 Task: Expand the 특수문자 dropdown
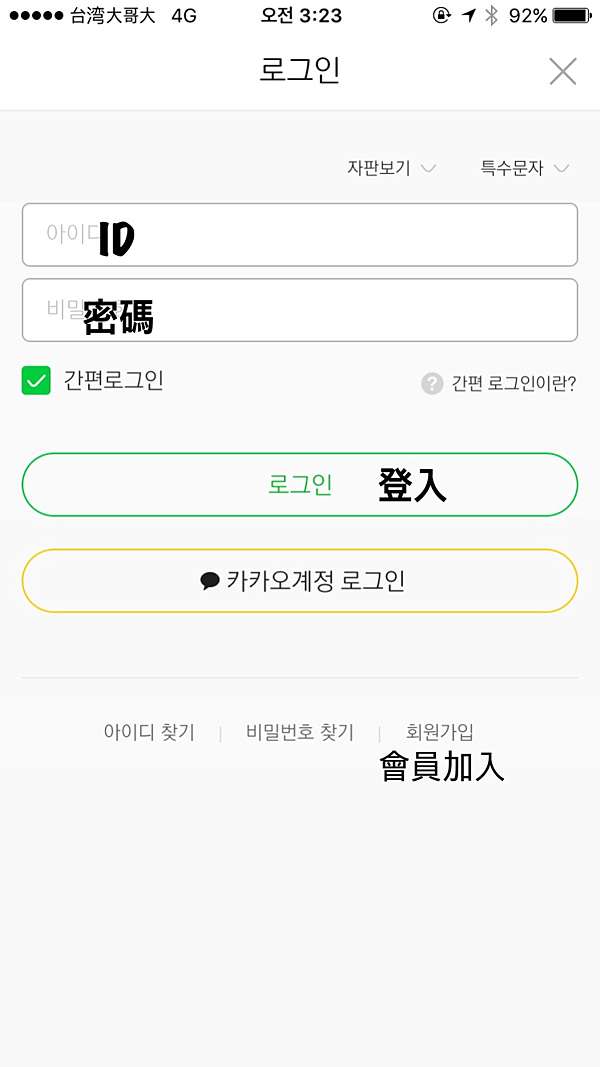click(x=524, y=168)
